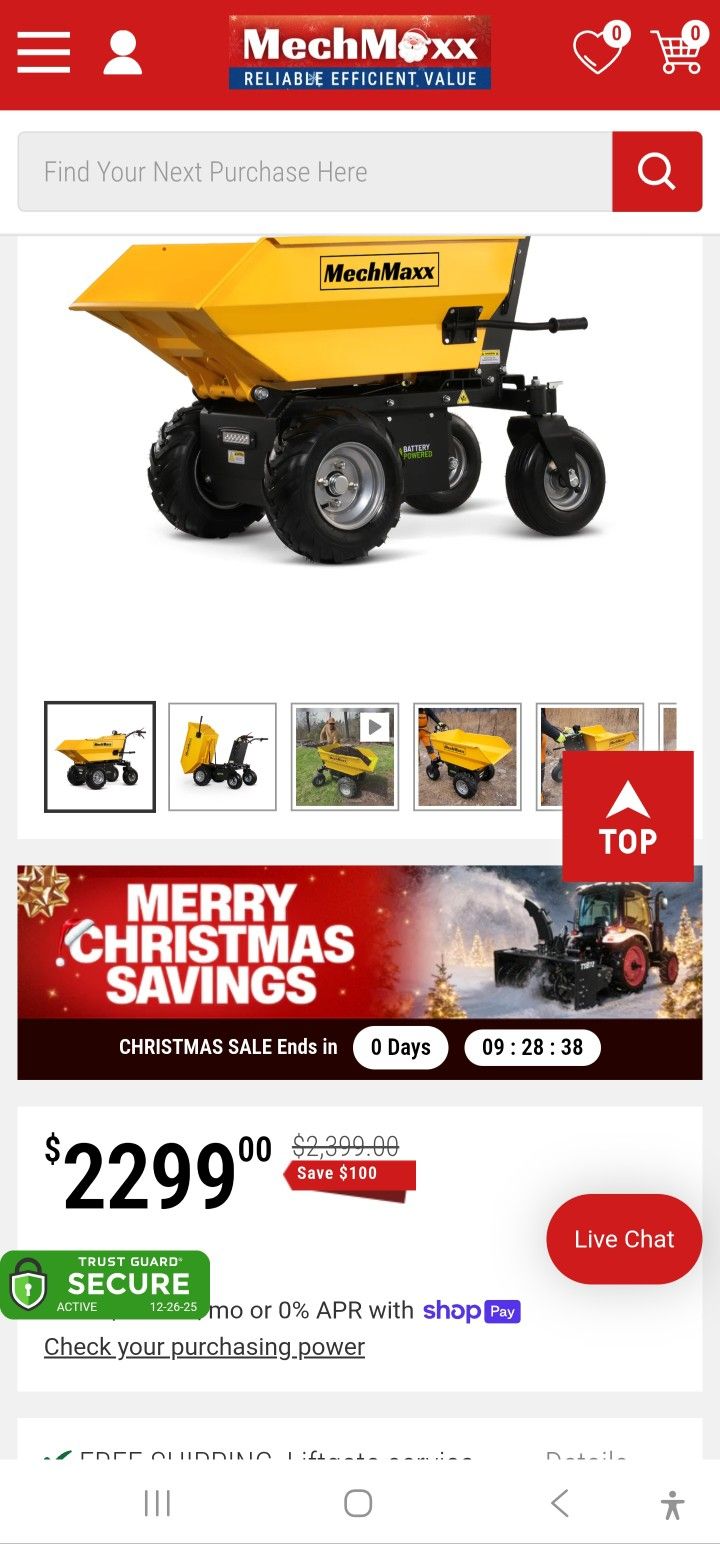
Task: Start a Live Chat
Action: [x=624, y=1239]
